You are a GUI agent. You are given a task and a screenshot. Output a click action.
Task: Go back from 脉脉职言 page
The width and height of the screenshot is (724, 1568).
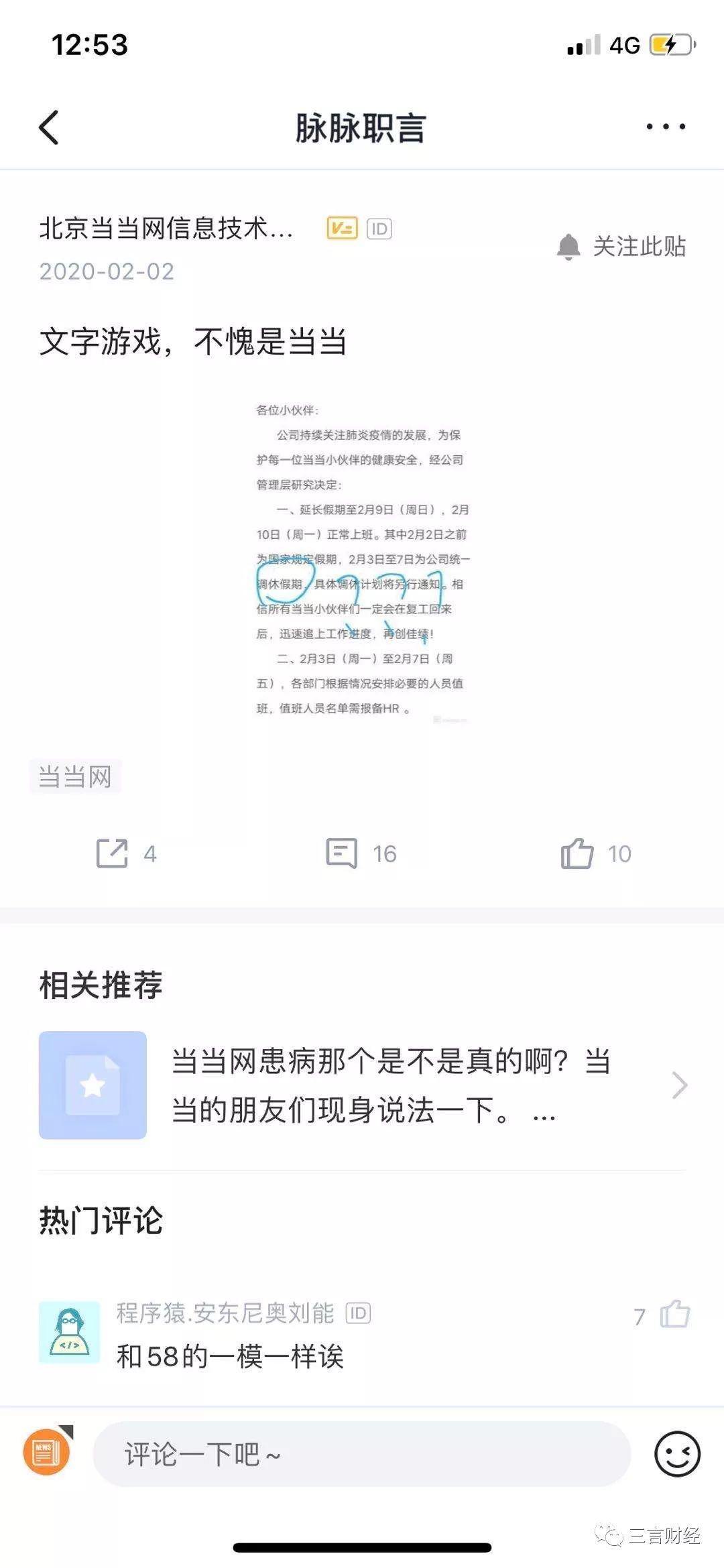point(49,127)
